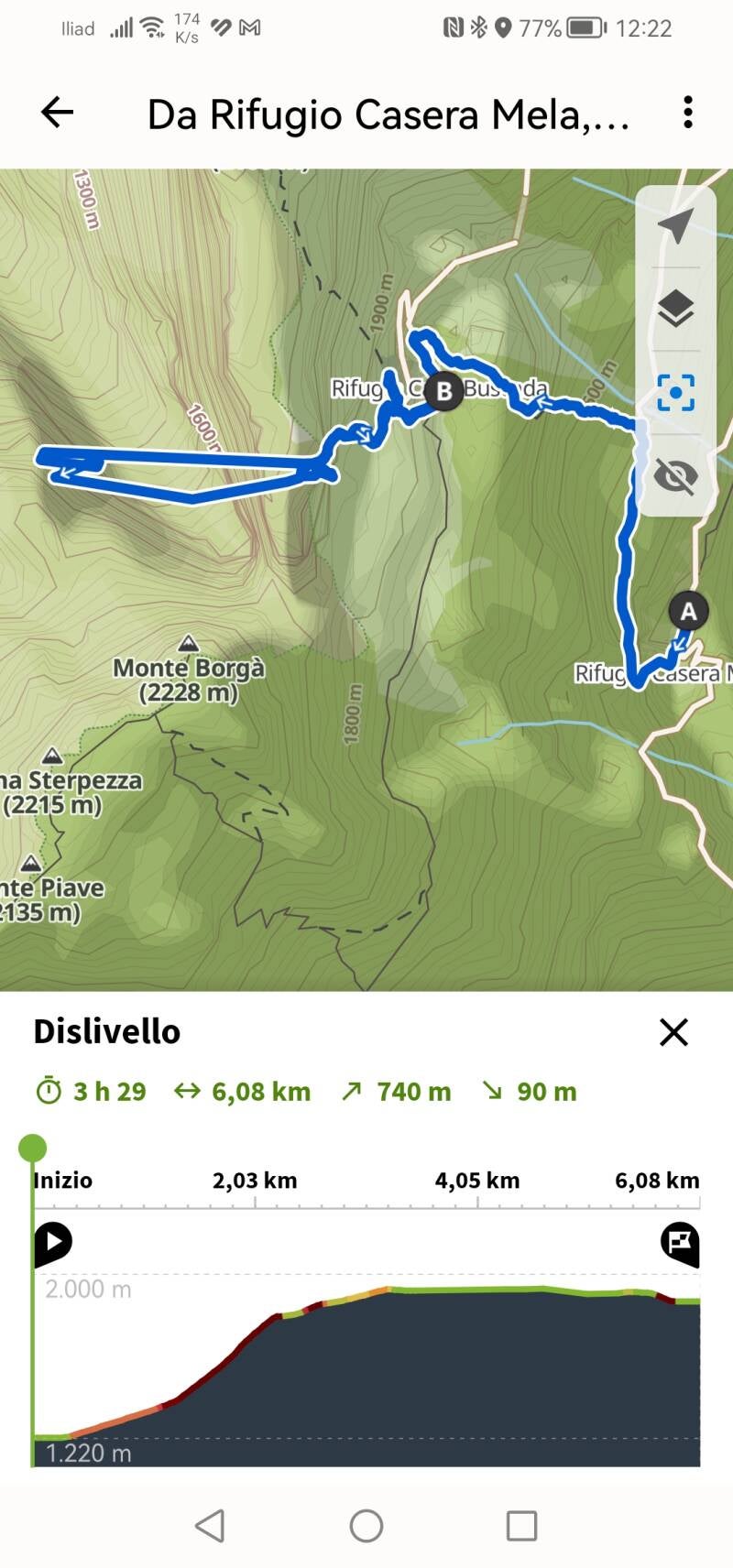Screen dimensions: 733x1568
Task: Toggle map overlay visibility with eye icon
Action: (676, 476)
